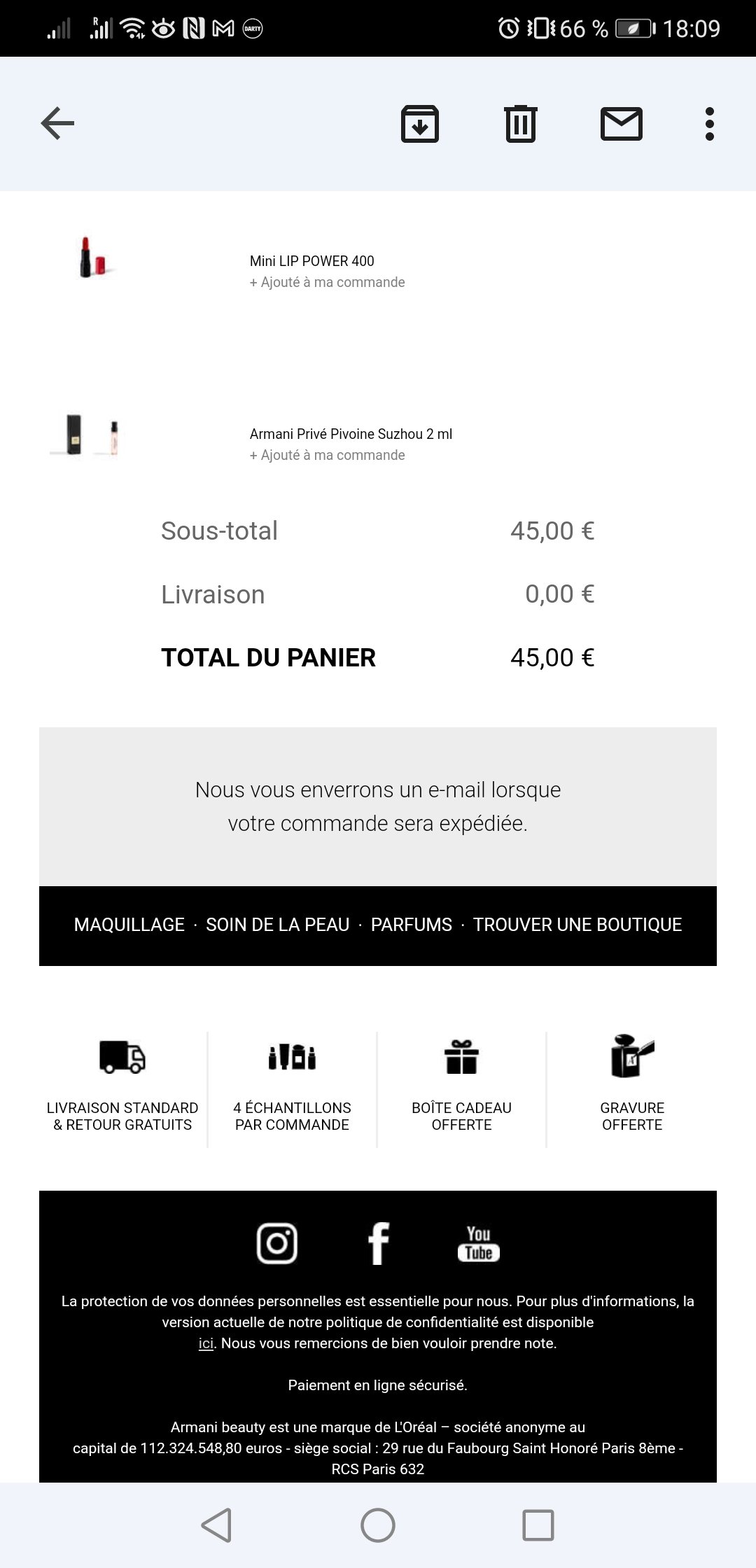756x1568 pixels.
Task: Open the PARFUMS link
Action: (x=412, y=925)
